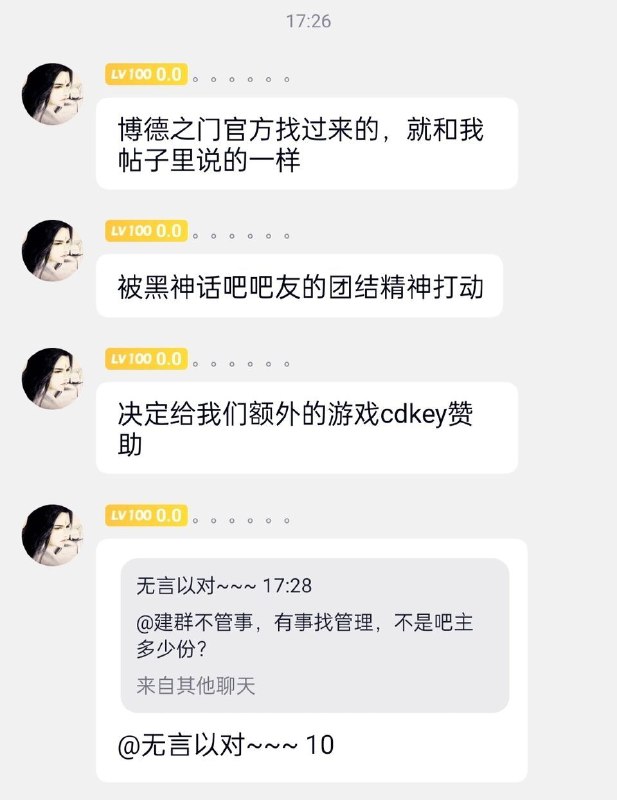The width and height of the screenshot is (617, 800).
Task: Open sender avatar beside the 博德之门官方 message
Action: [x=52, y=94]
